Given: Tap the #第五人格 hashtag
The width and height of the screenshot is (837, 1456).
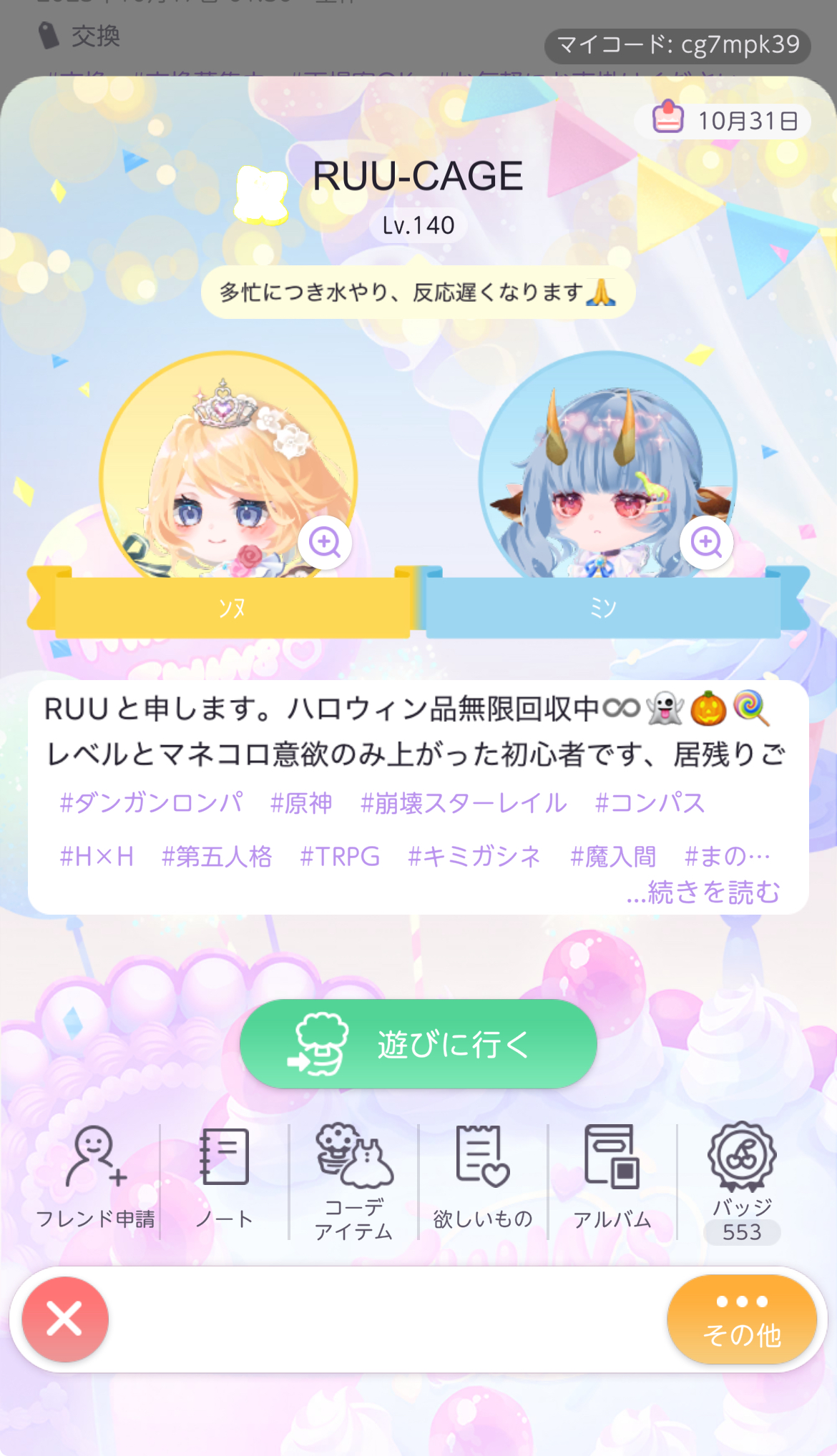Looking at the screenshot, I should coord(217,856).
